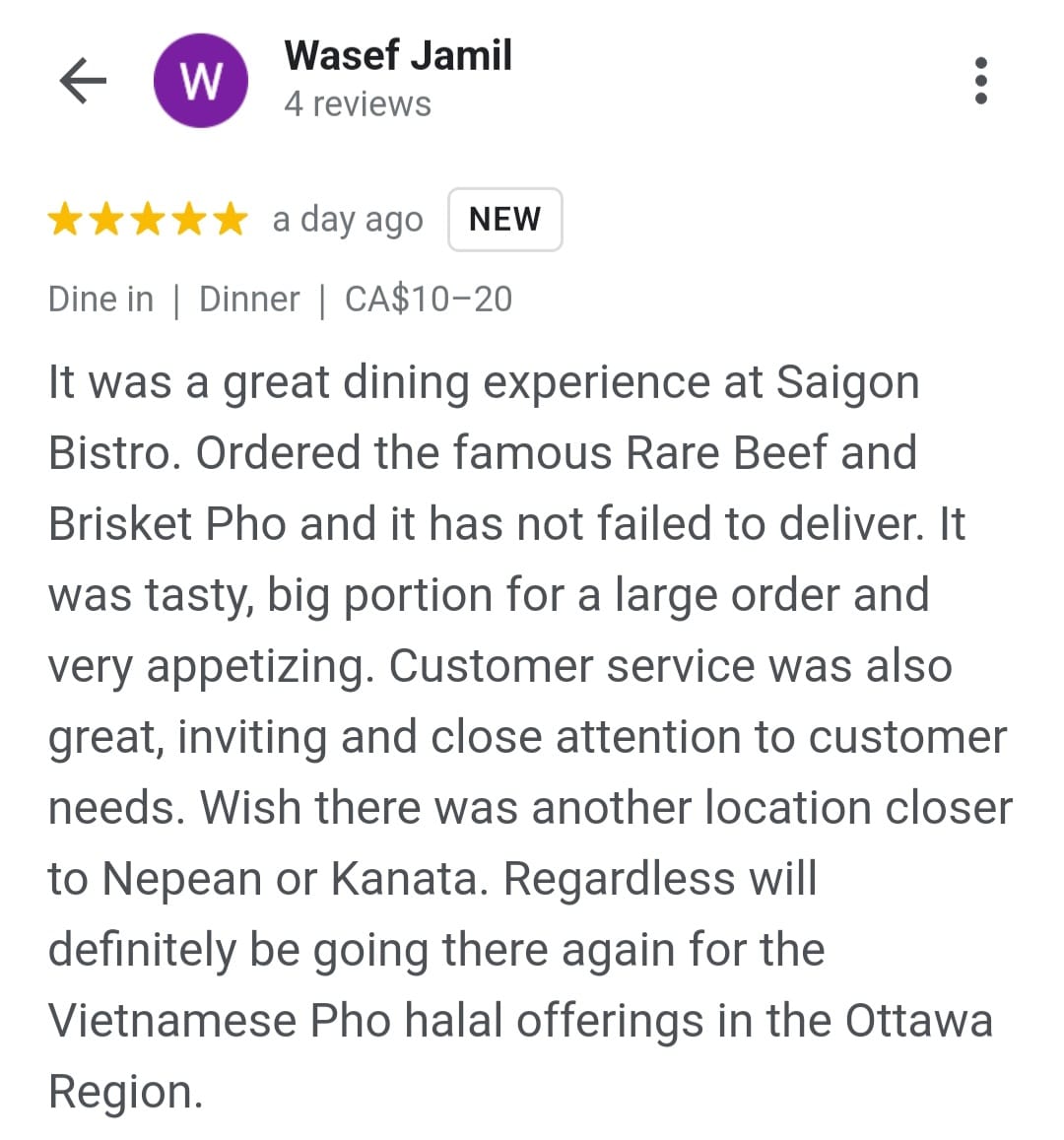View Wasef Jamil's reviewer profile name
Screen dimensions: 1064x1140
coord(398,56)
